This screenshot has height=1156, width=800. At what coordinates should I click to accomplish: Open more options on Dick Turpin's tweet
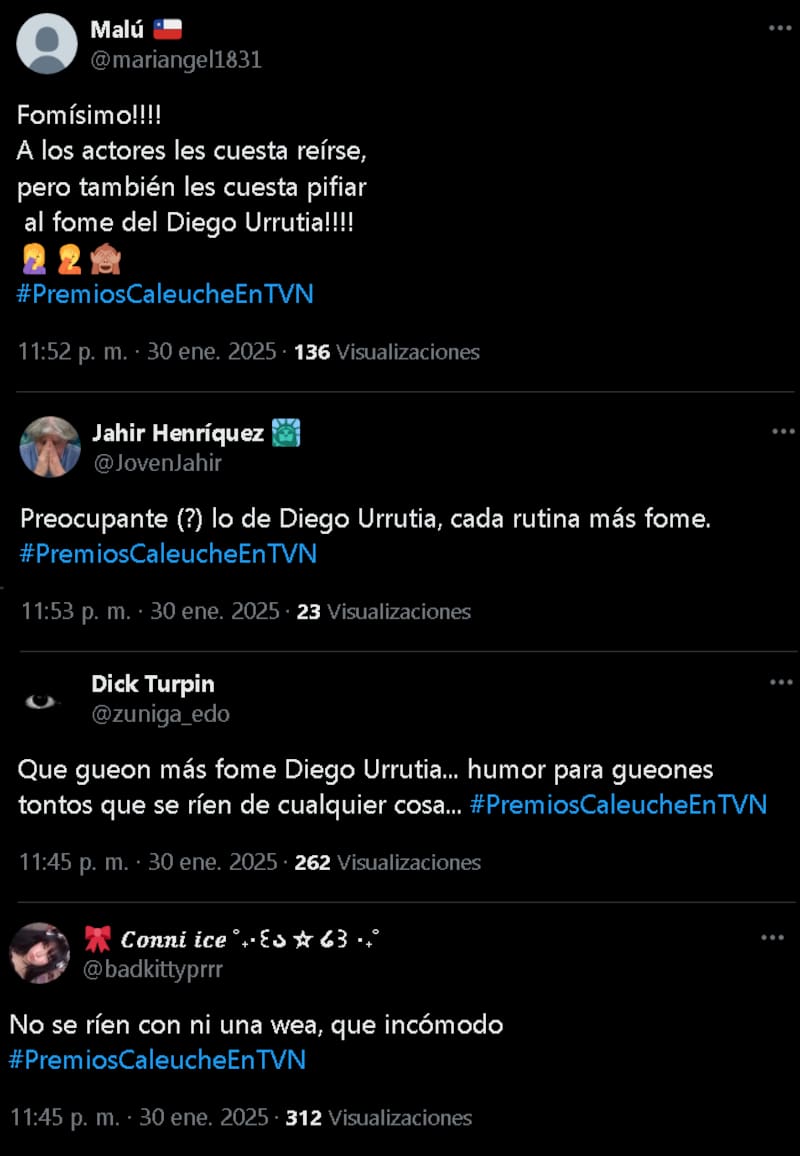(x=779, y=682)
